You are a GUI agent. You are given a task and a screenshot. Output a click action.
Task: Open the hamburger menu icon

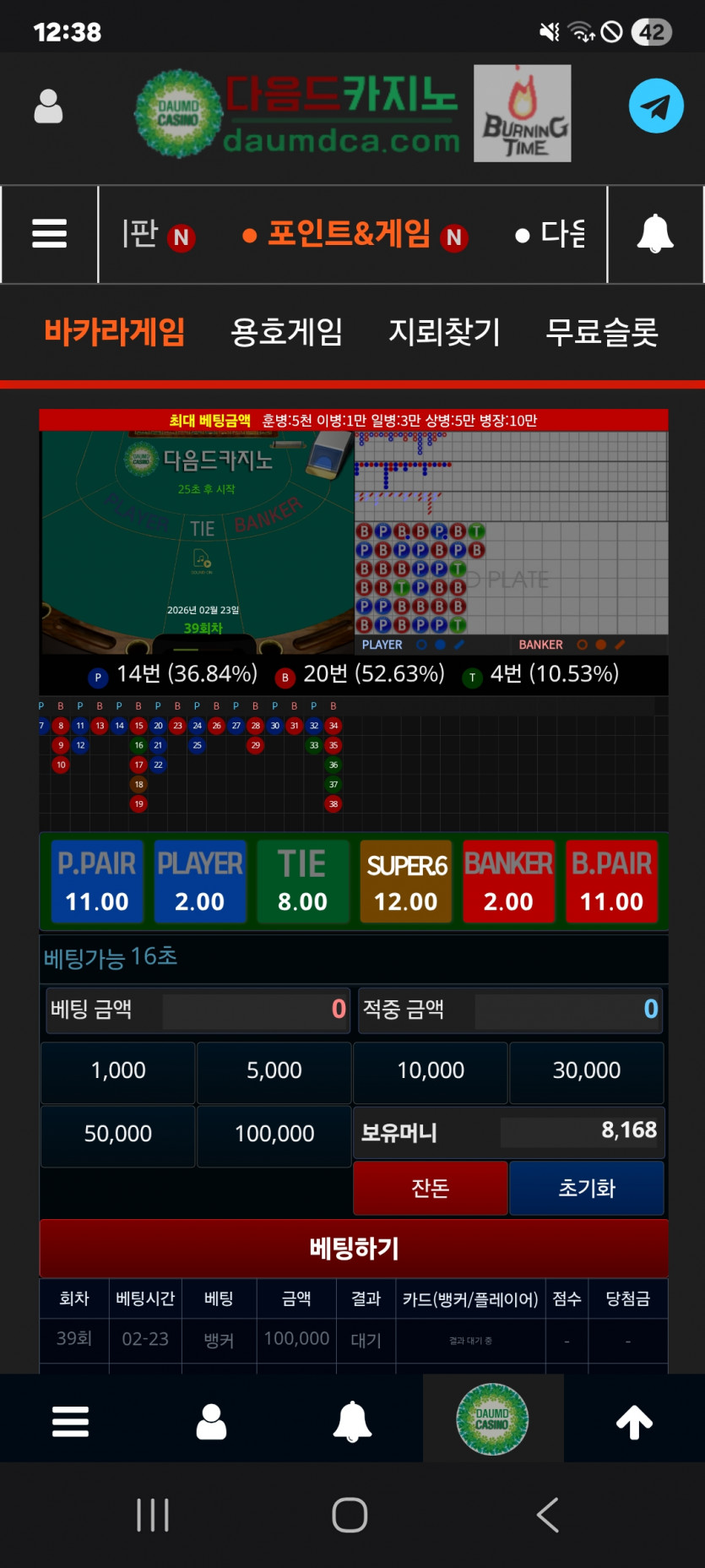click(49, 233)
